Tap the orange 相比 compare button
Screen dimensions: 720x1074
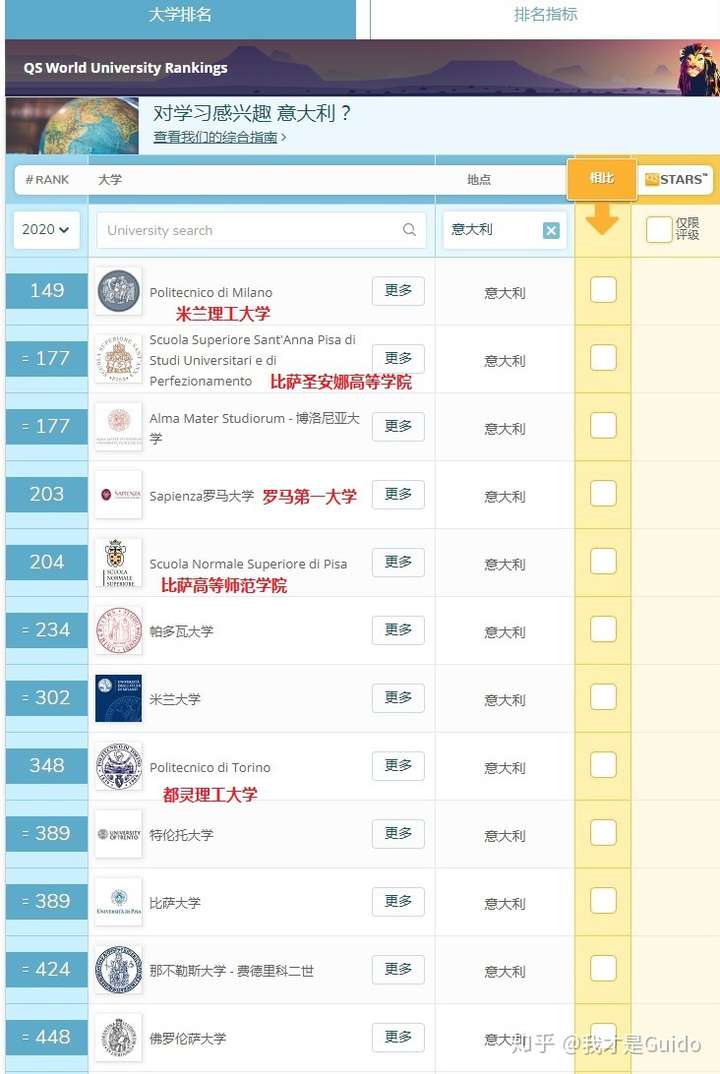click(x=602, y=179)
